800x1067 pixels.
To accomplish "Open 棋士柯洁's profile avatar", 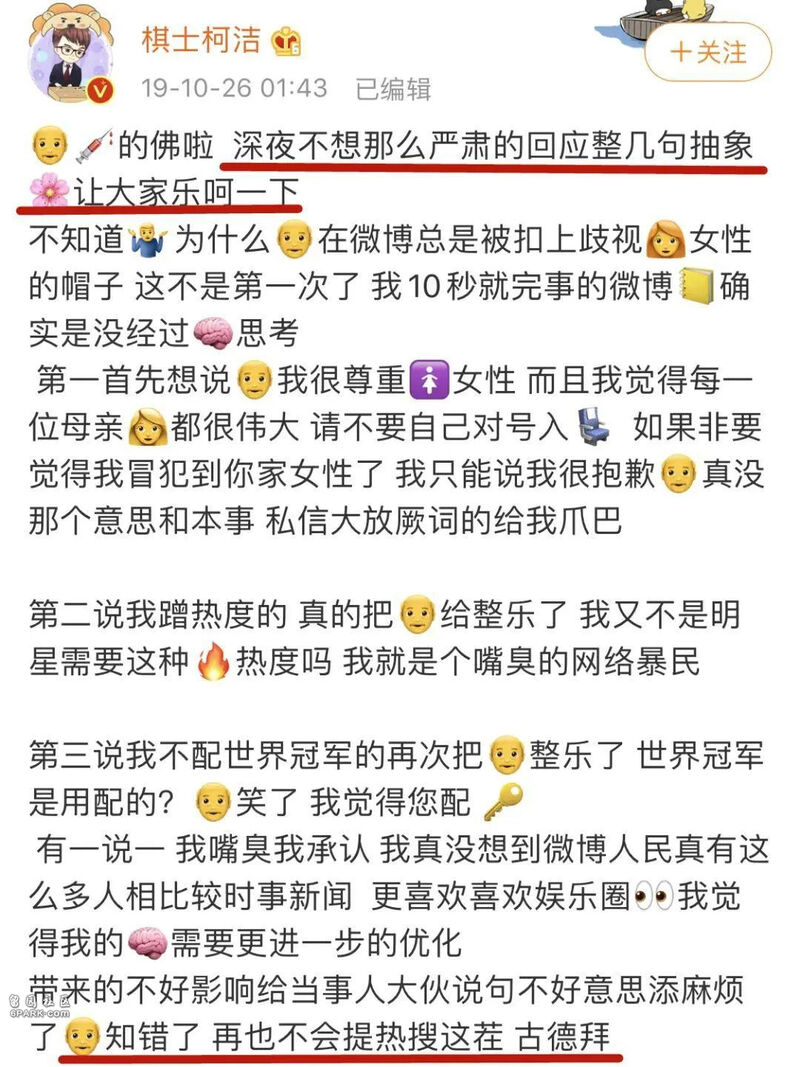I will pos(70,54).
